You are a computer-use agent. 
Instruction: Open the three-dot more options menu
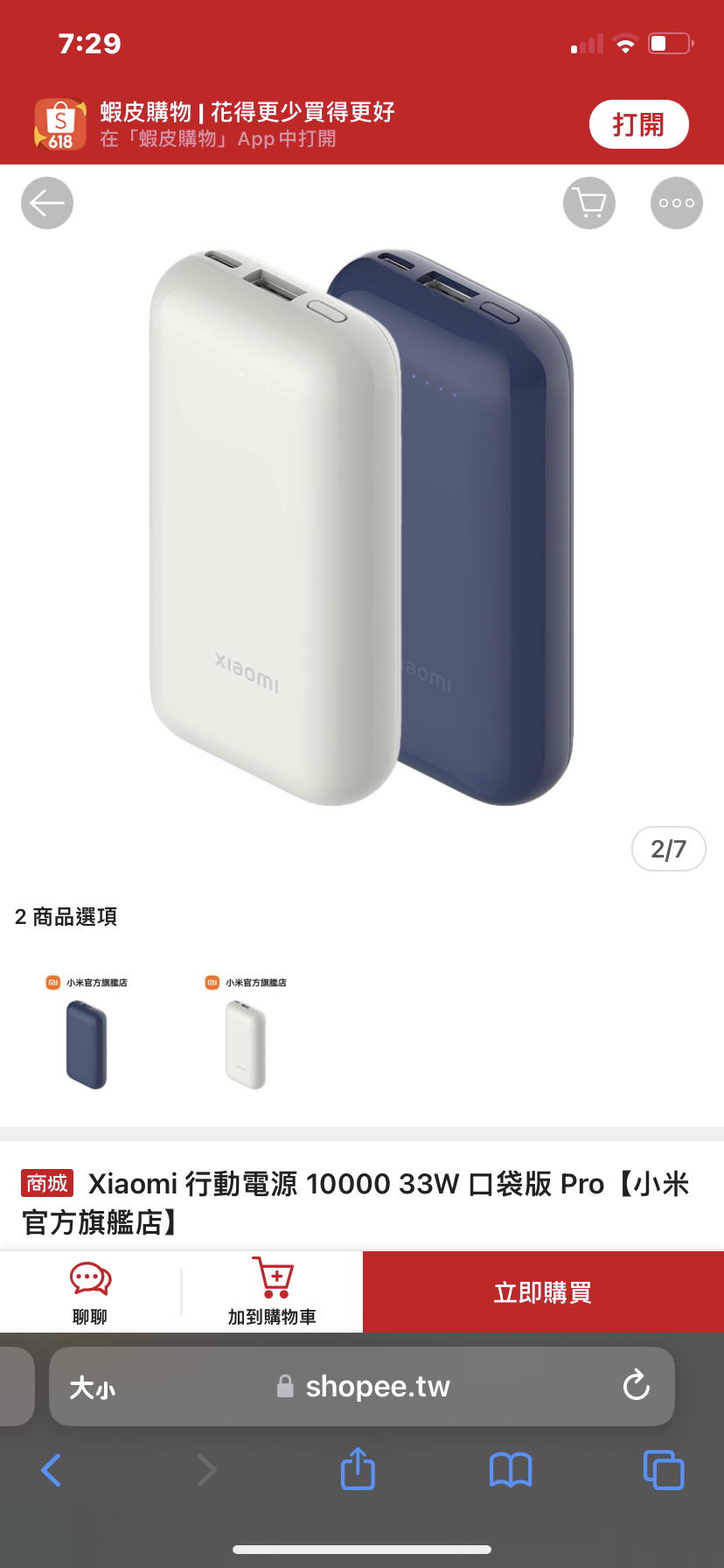coord(677,203)
